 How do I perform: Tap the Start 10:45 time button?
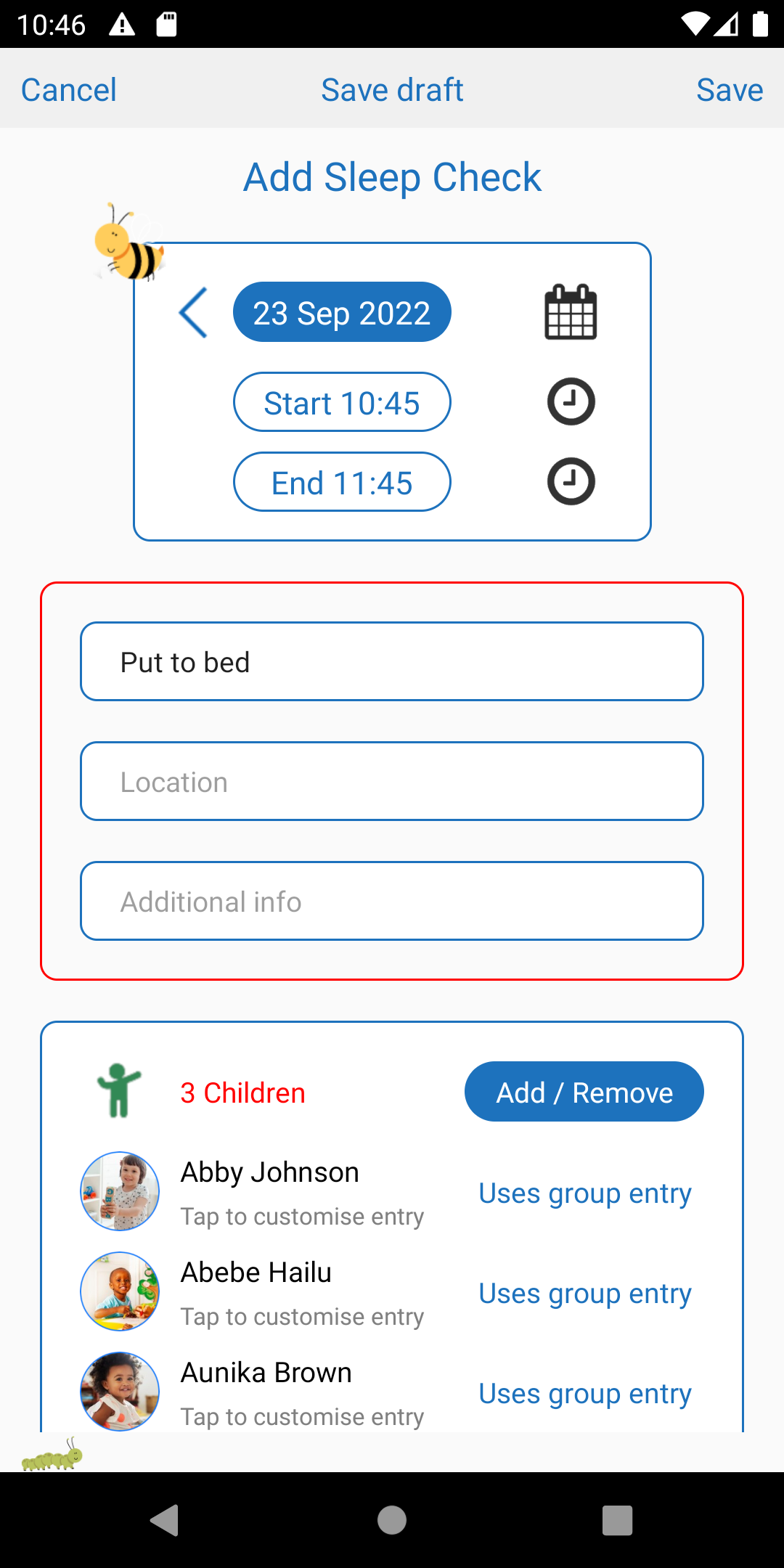tap(342, 402)
